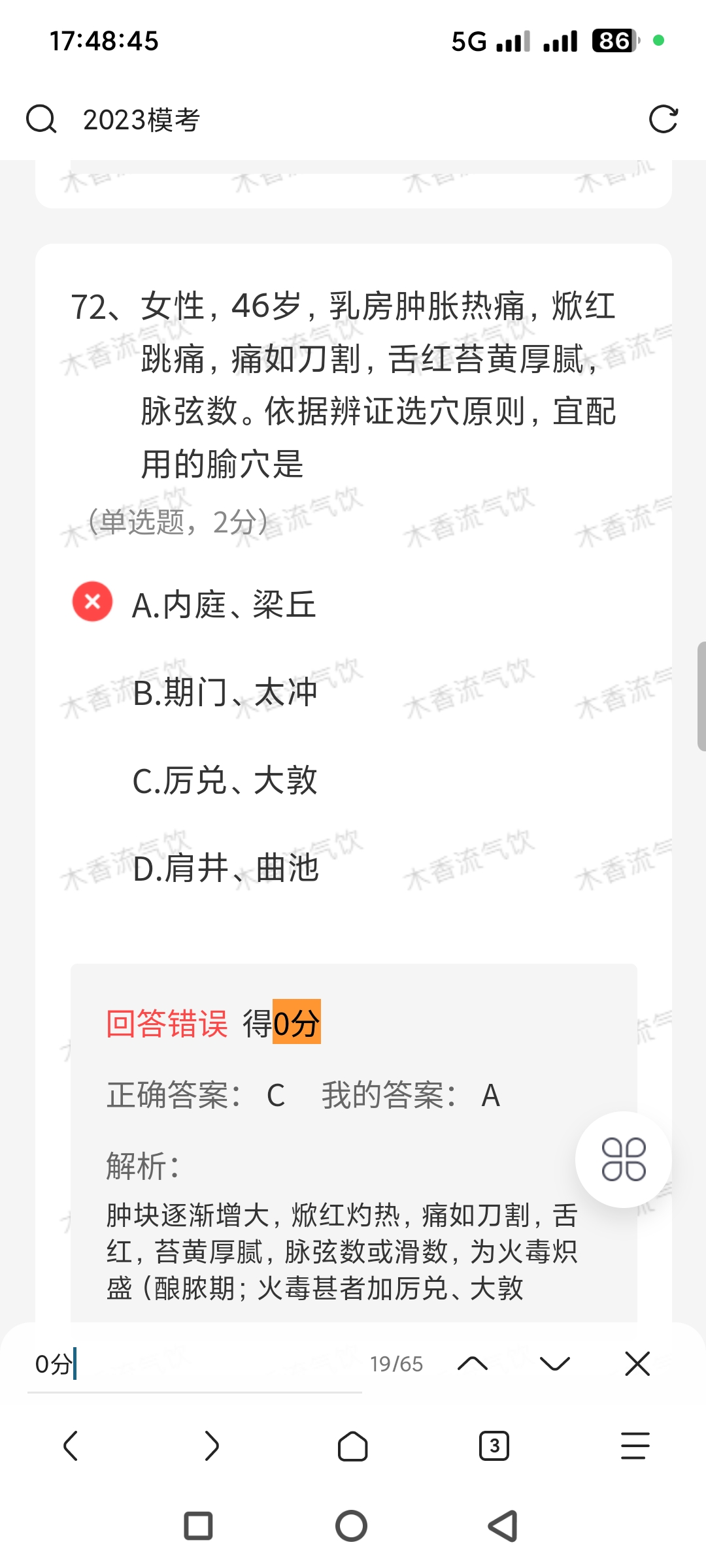The width and height of the screenshot is (706, 1568).
Task: View the 3 open browser tabs
Action: 494,1446
